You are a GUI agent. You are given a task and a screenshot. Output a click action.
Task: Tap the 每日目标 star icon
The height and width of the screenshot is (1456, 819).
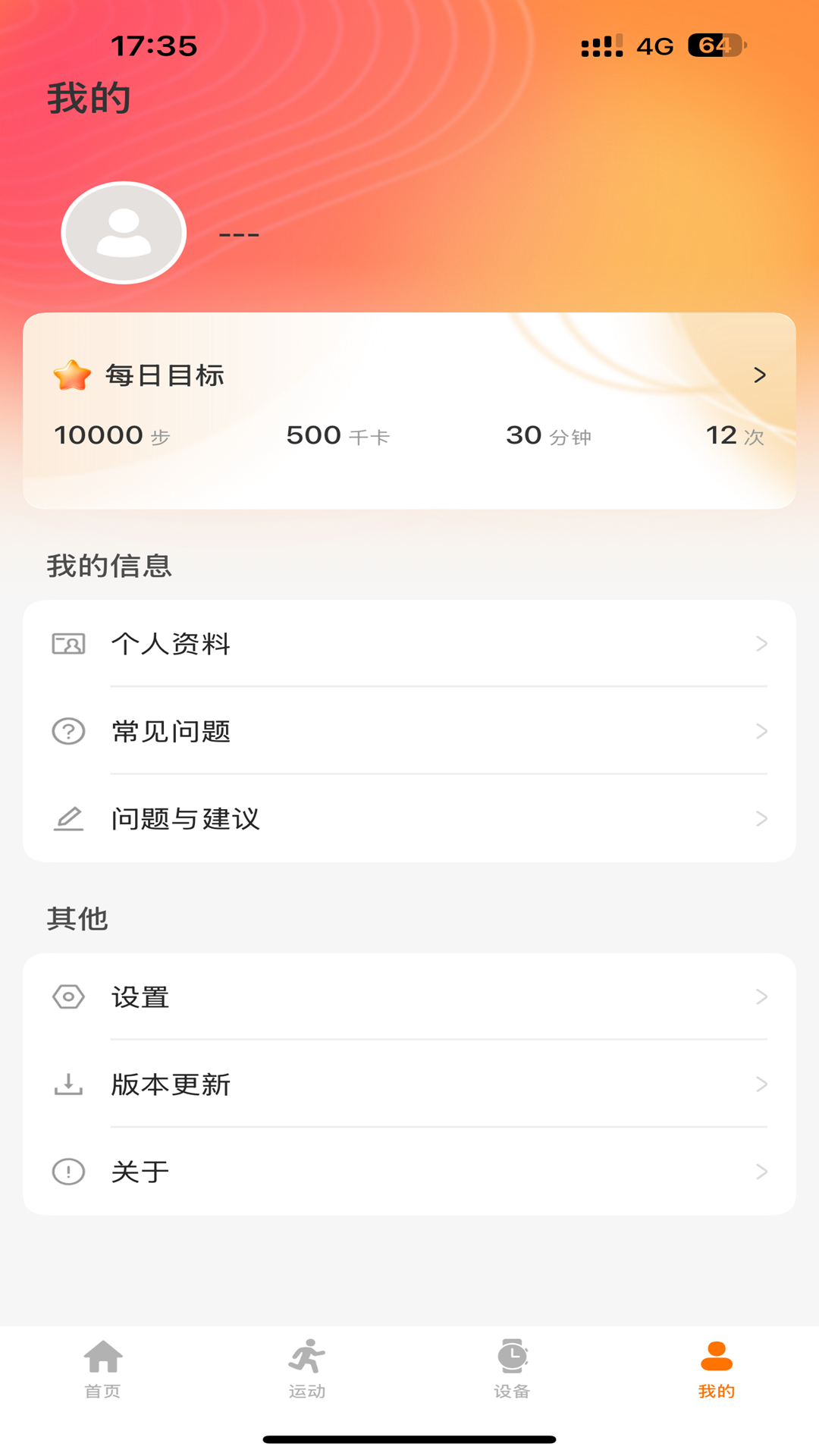71,373
